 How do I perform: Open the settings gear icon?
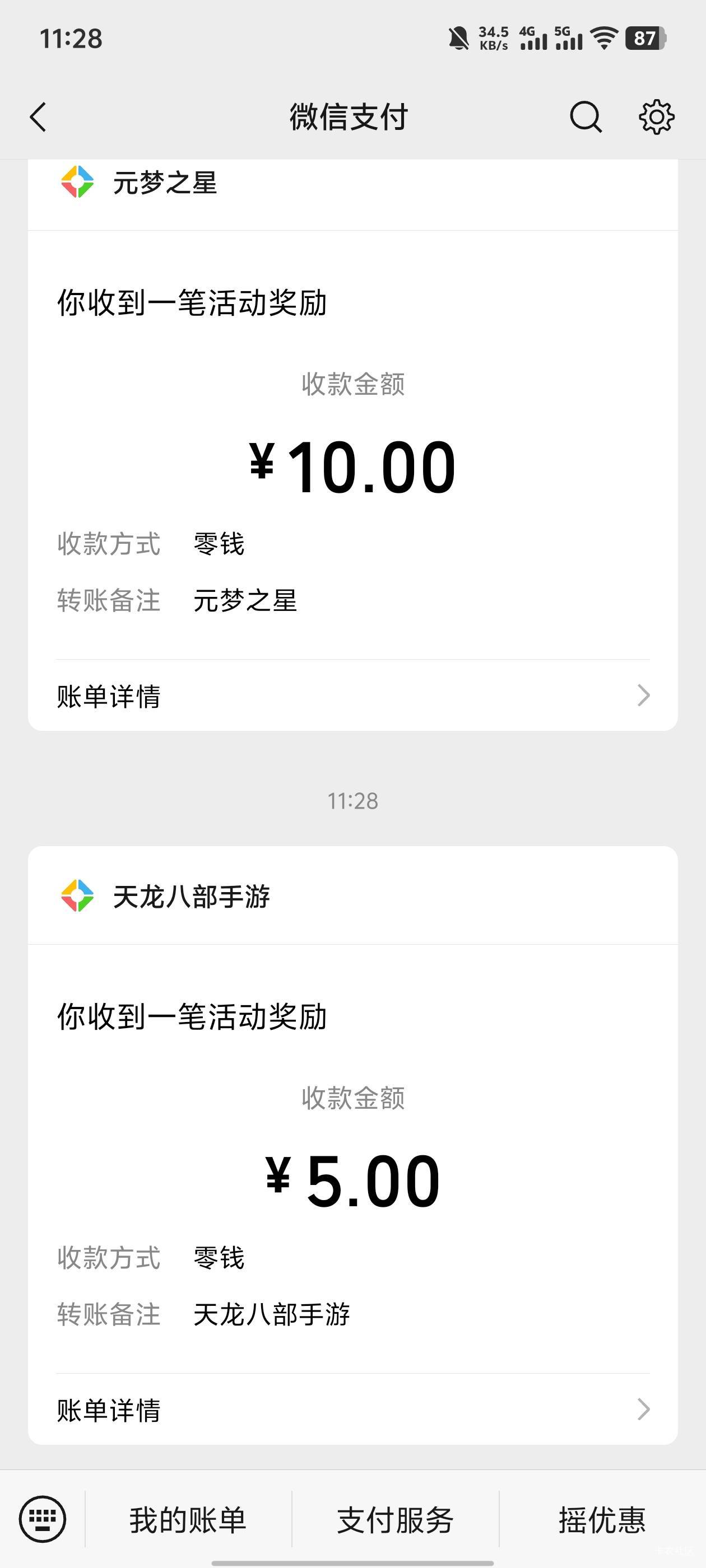656,117
